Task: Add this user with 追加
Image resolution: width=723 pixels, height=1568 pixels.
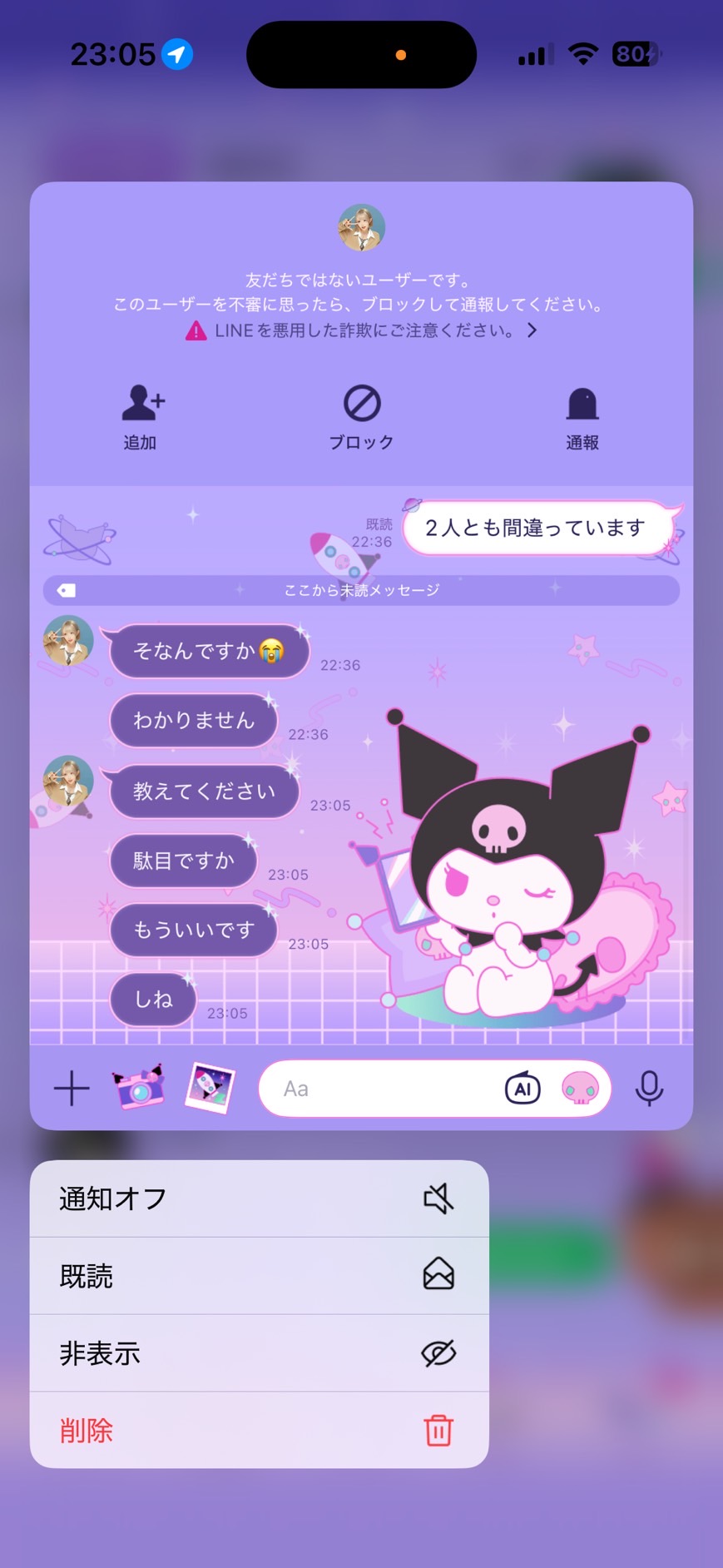Action: [x=141, y=417]
